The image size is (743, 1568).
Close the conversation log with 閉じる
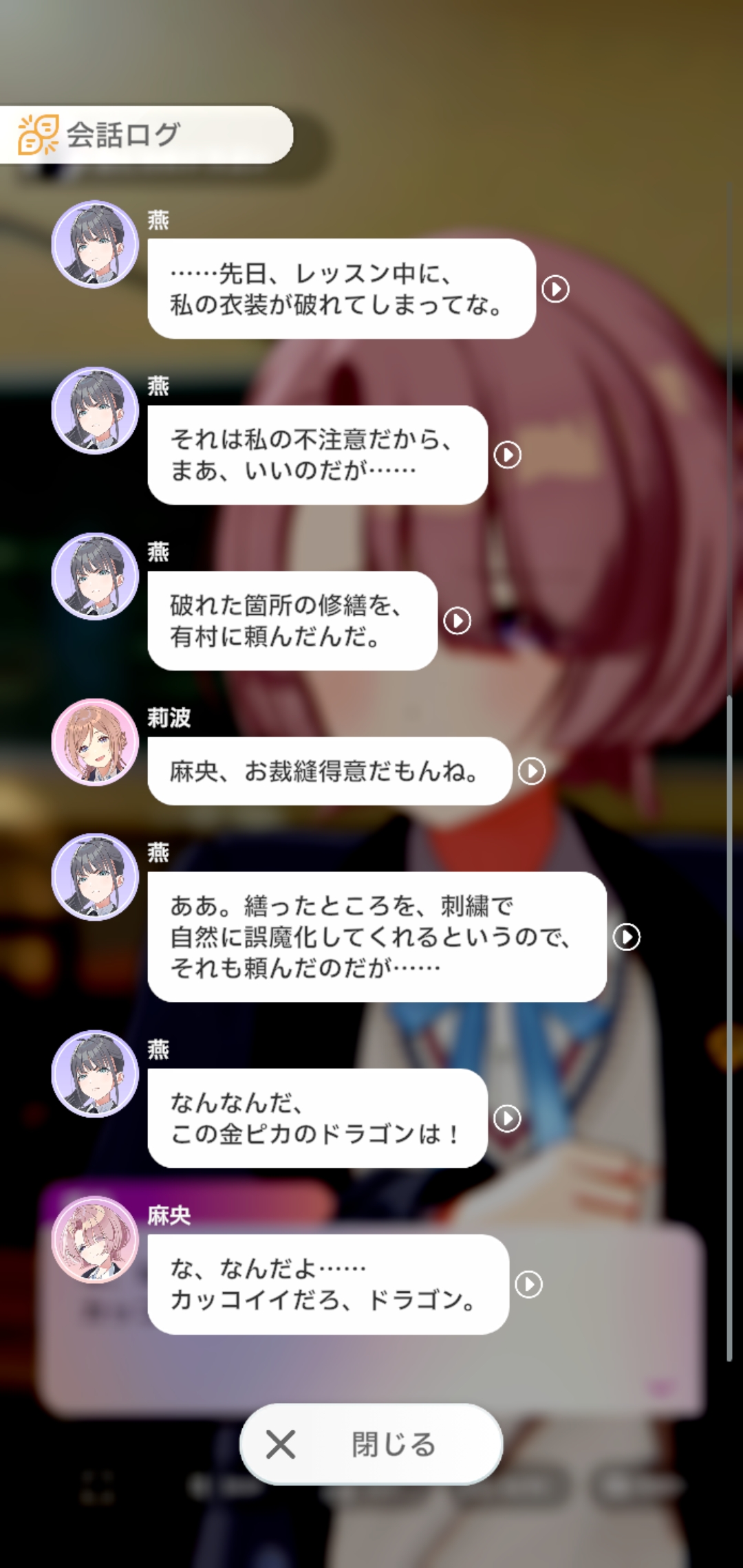pos(371,1444)
